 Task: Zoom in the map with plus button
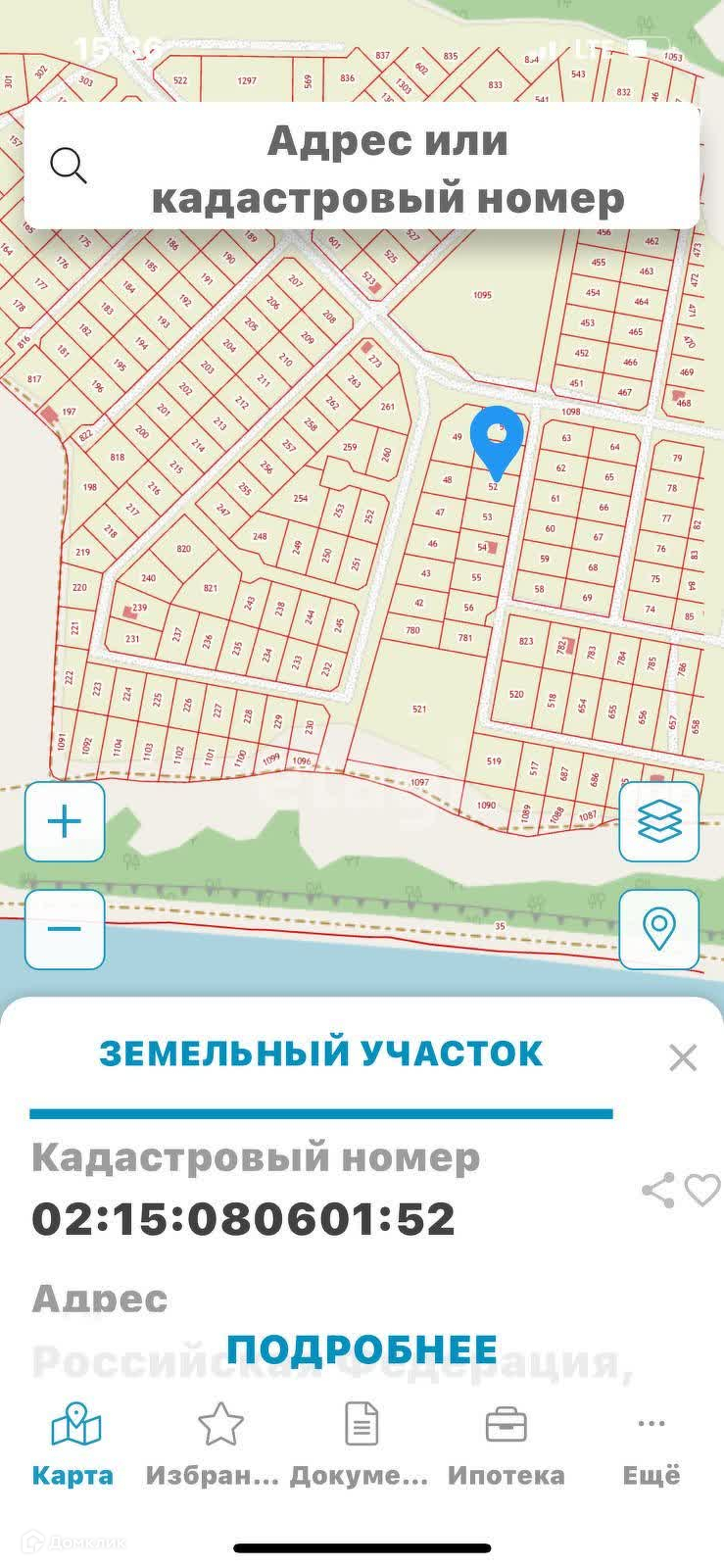(65, 821)
